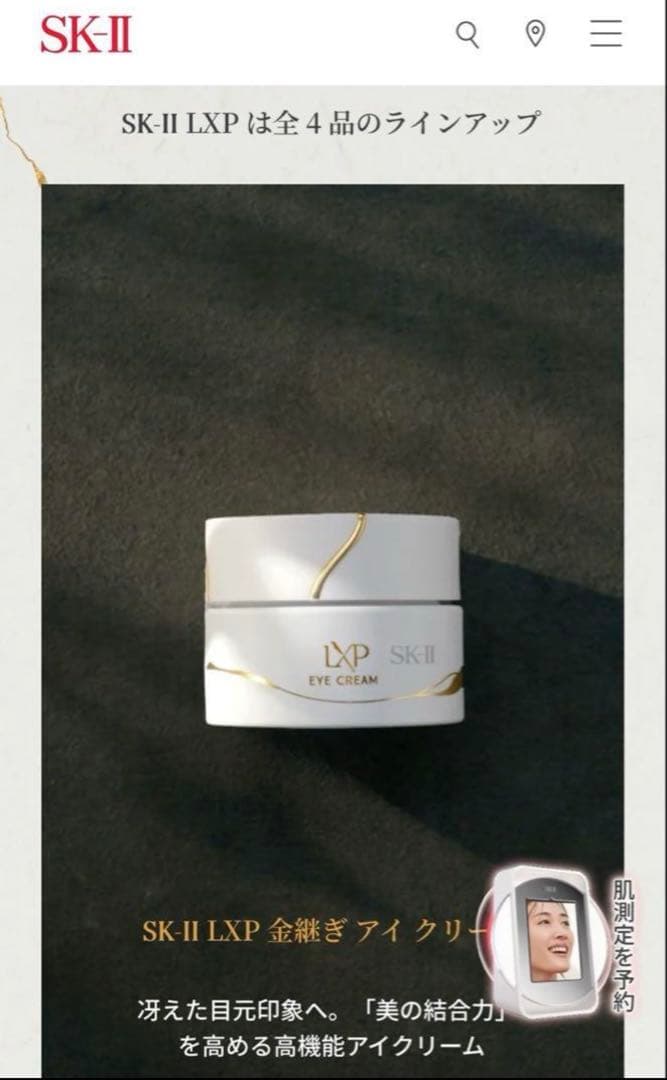
Task: Open the hamburger menu
Action: (x=605, y=35)
